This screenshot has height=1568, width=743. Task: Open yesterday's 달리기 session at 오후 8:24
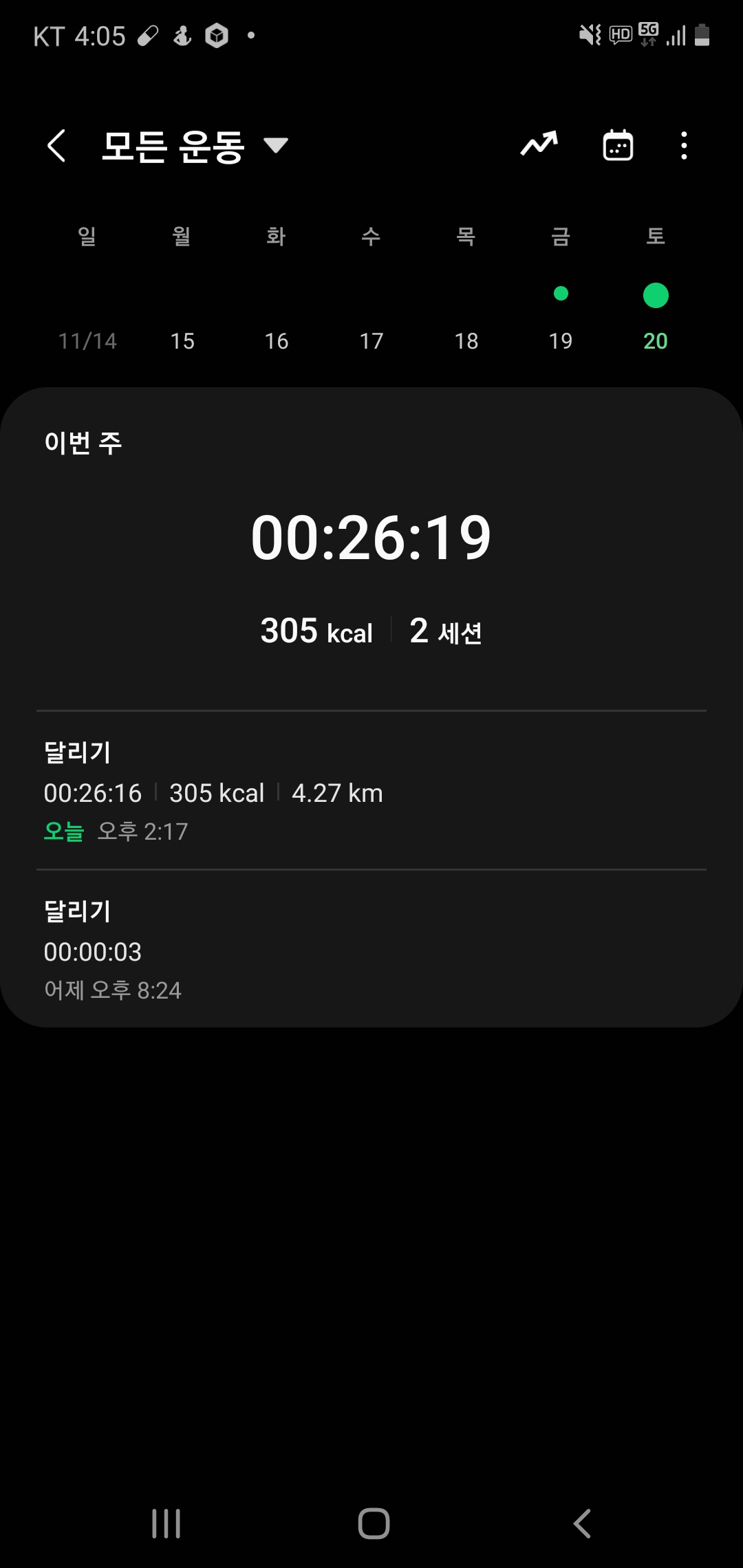click(371, 950)
